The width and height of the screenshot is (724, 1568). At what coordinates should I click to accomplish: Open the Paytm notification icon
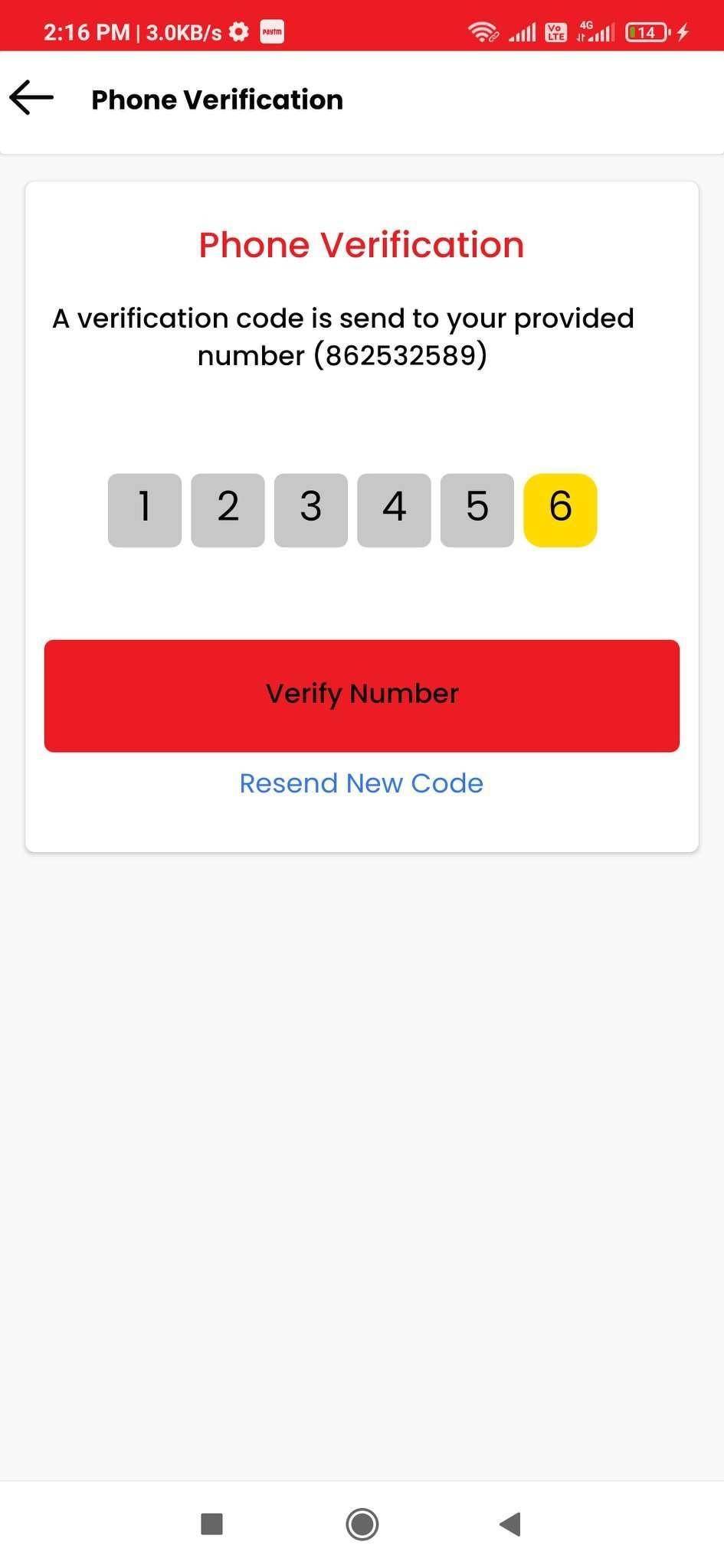[273, 32]
